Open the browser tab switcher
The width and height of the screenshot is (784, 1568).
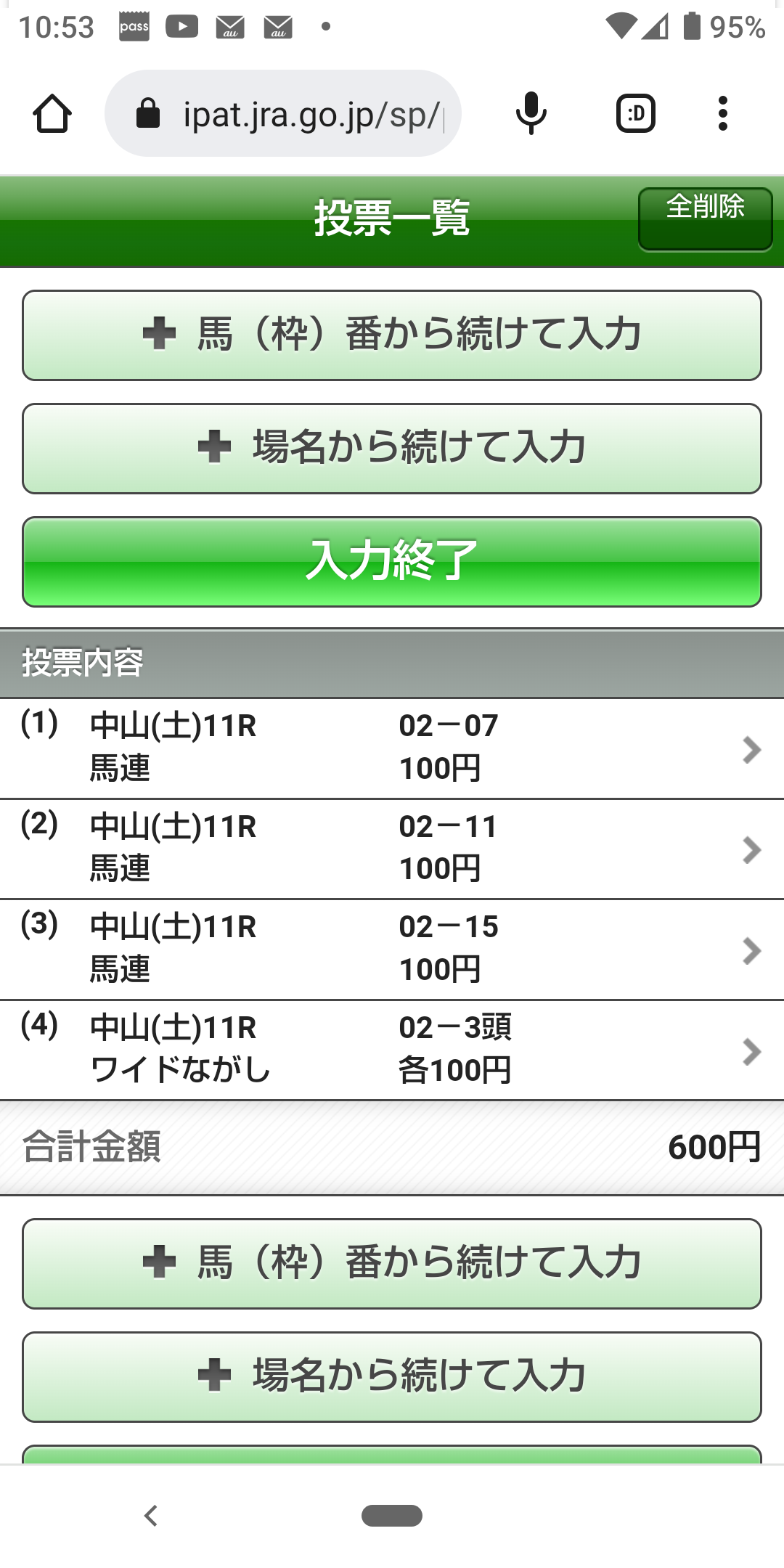[636, 114]
